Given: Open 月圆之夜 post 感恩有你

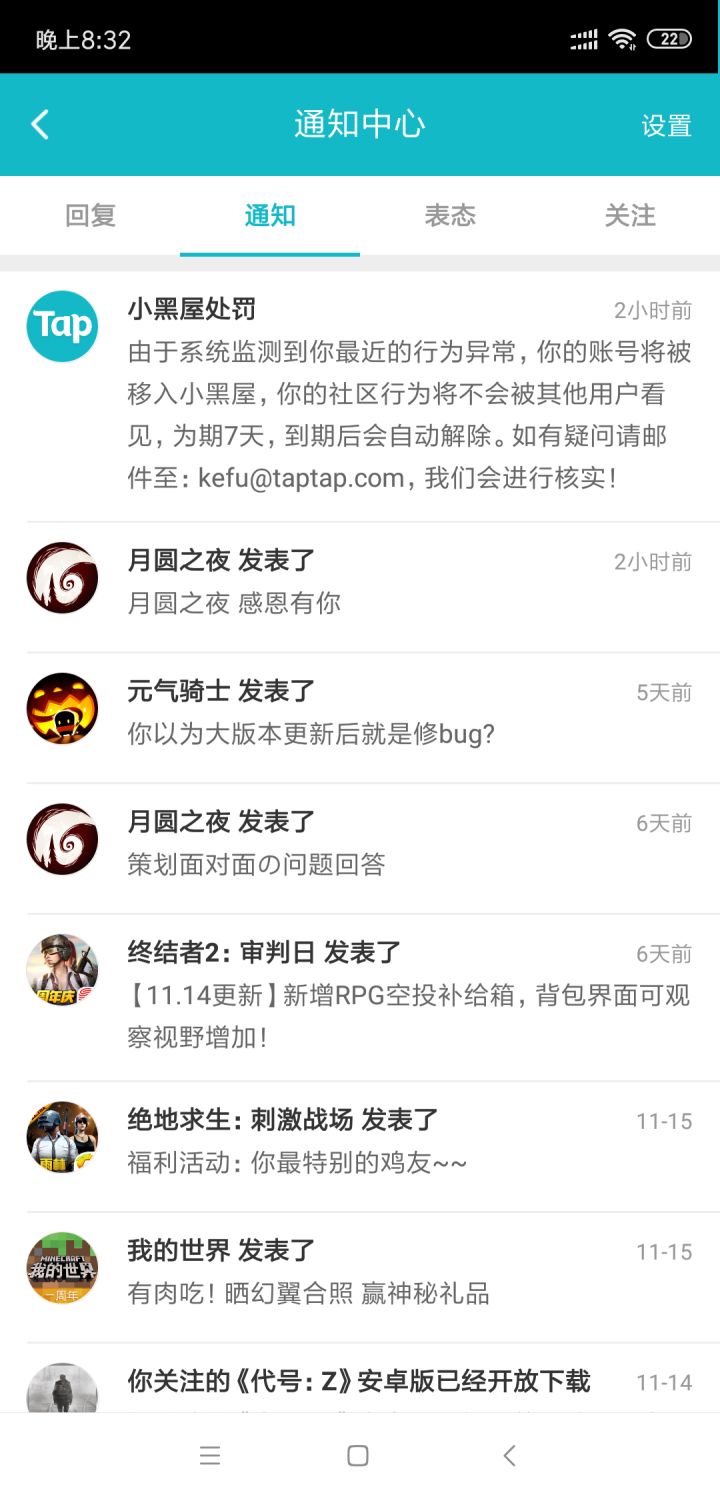Looking at the screenshot, I should pos(360,587).
